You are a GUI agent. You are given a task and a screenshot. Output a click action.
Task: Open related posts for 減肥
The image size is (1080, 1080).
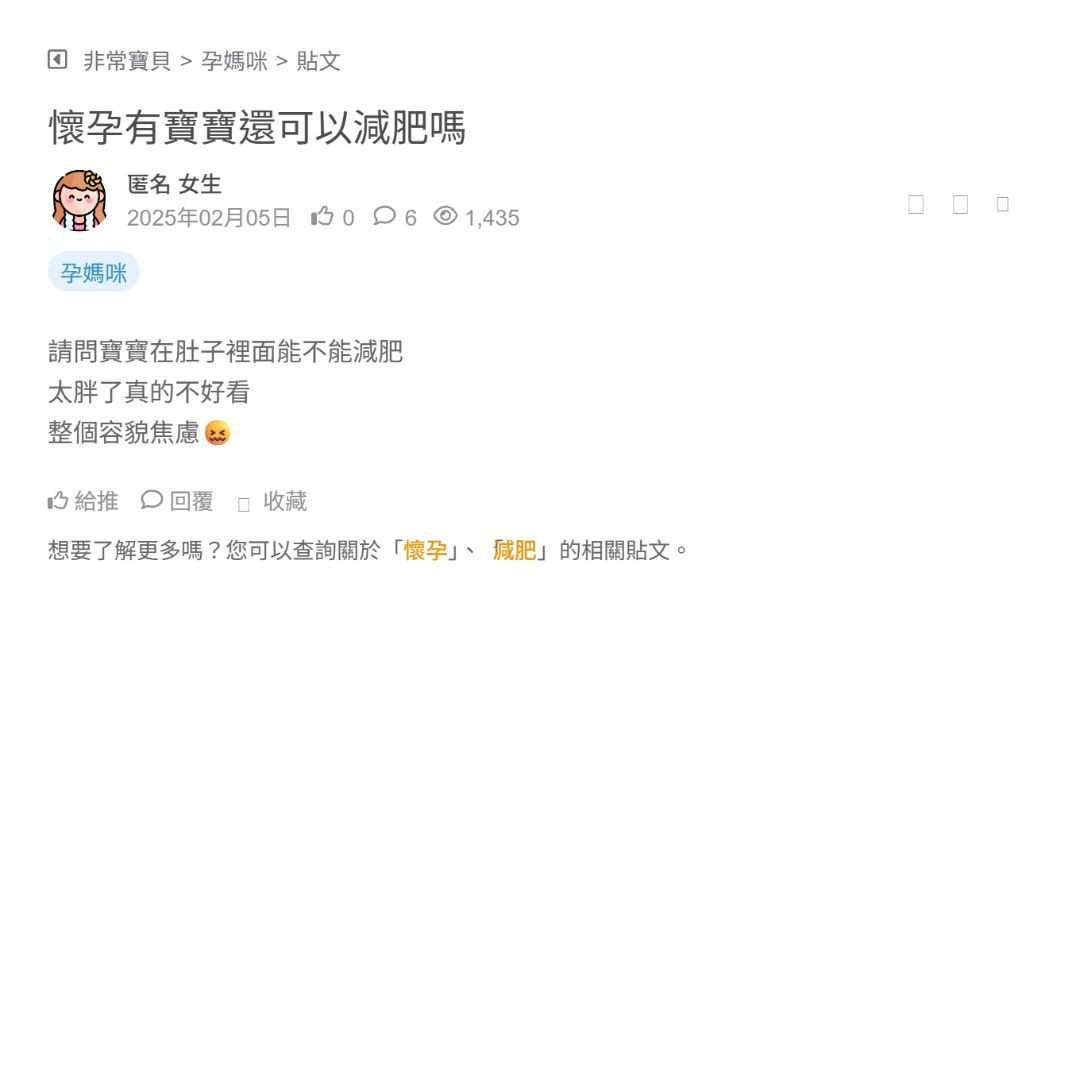[x=514, y=550]
